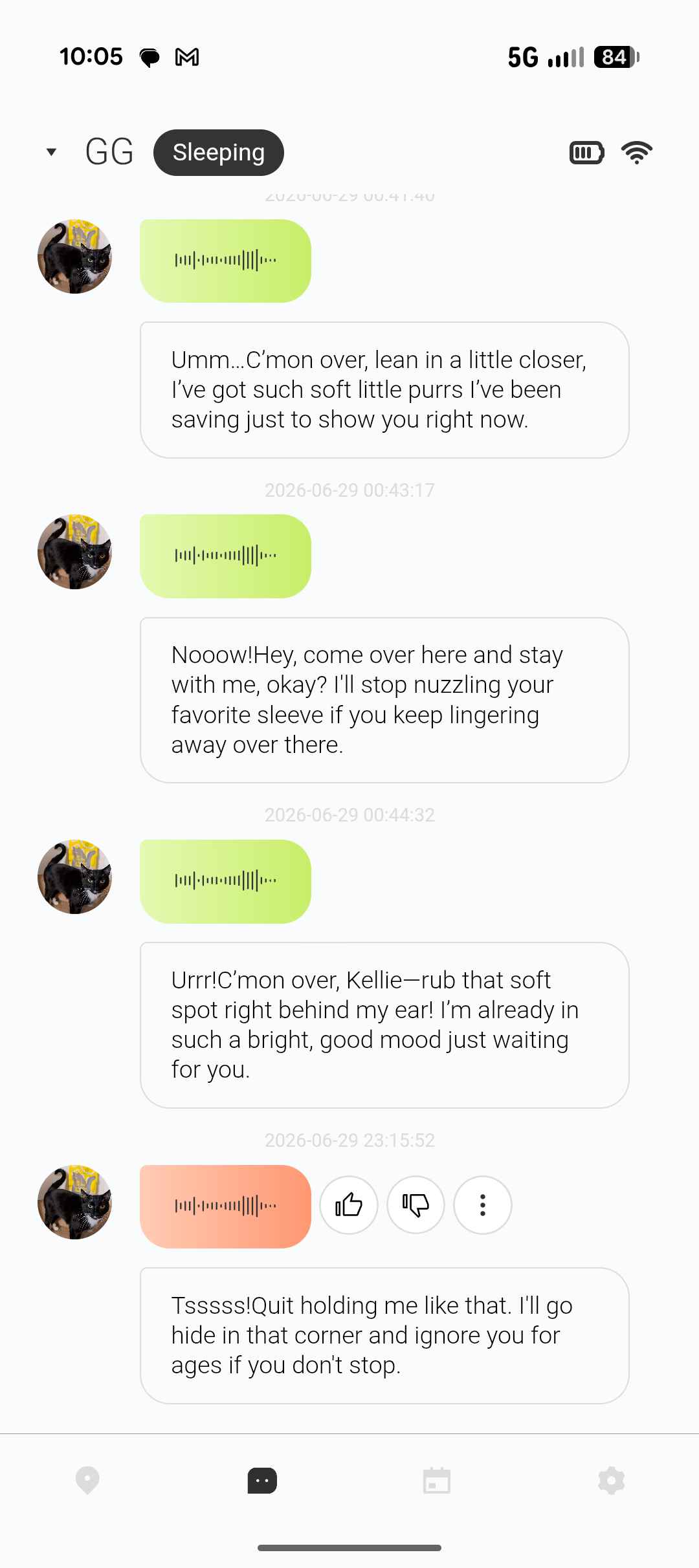
Task: Play the orange voice clip above "Tsssss!Quit holding"
Action: tap(225, 1206)
